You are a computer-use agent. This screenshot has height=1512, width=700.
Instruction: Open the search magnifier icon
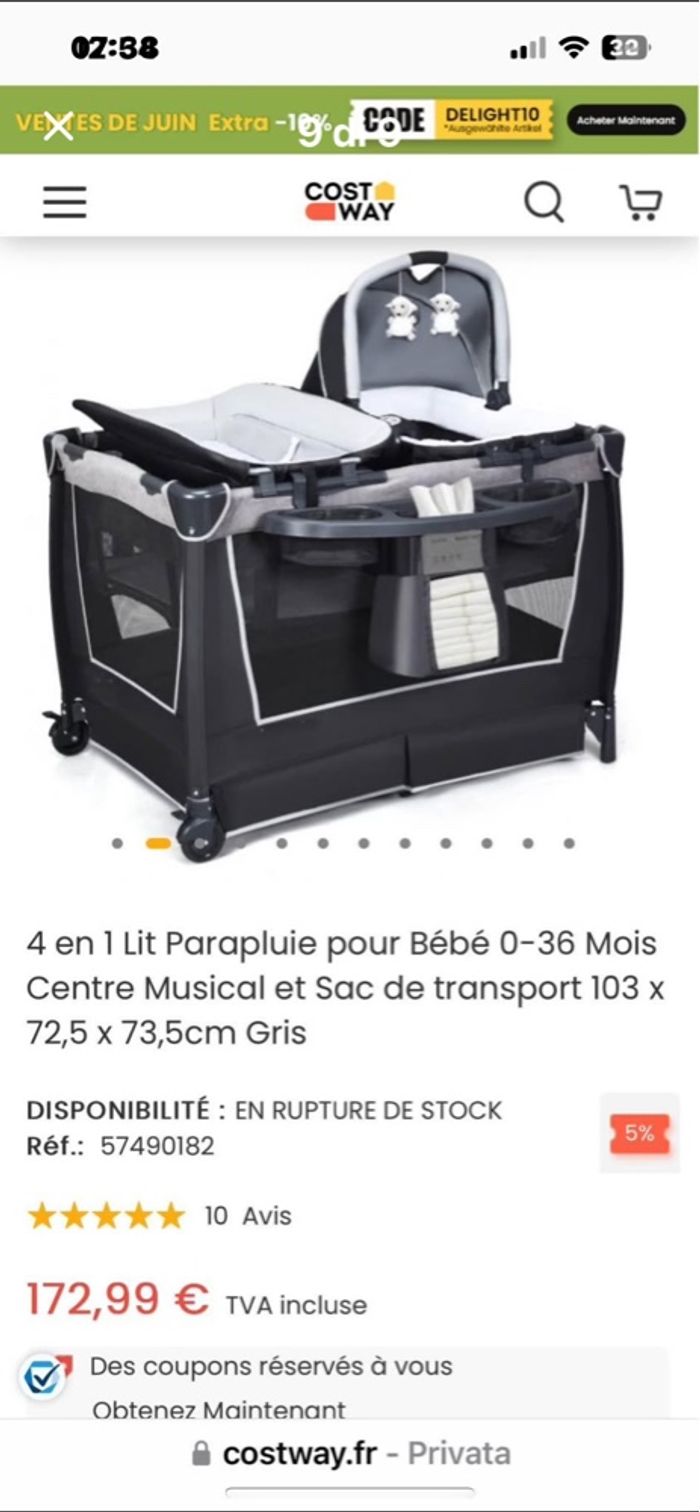pos(544,202)
